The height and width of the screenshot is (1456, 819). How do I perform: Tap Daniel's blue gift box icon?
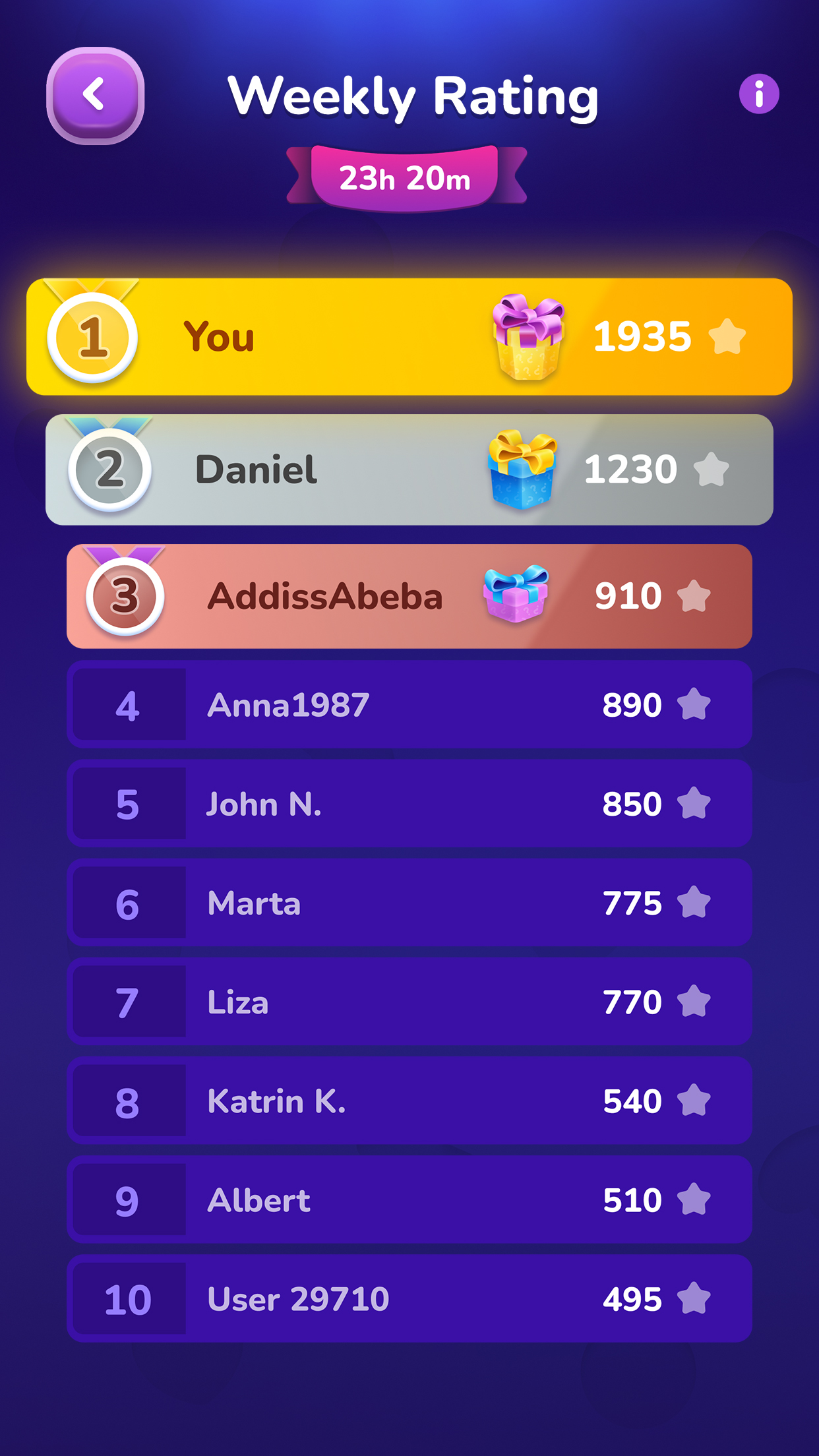(523, 470)
